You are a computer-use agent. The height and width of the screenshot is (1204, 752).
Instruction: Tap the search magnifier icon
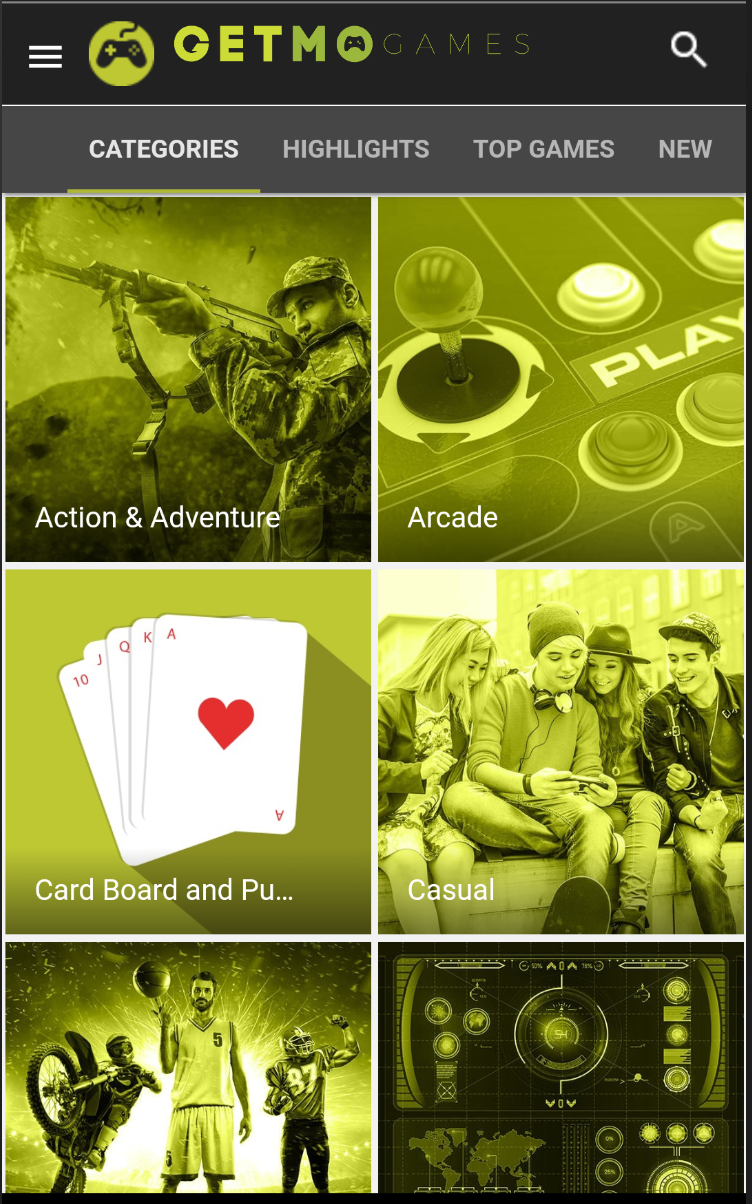pos(688,49)
